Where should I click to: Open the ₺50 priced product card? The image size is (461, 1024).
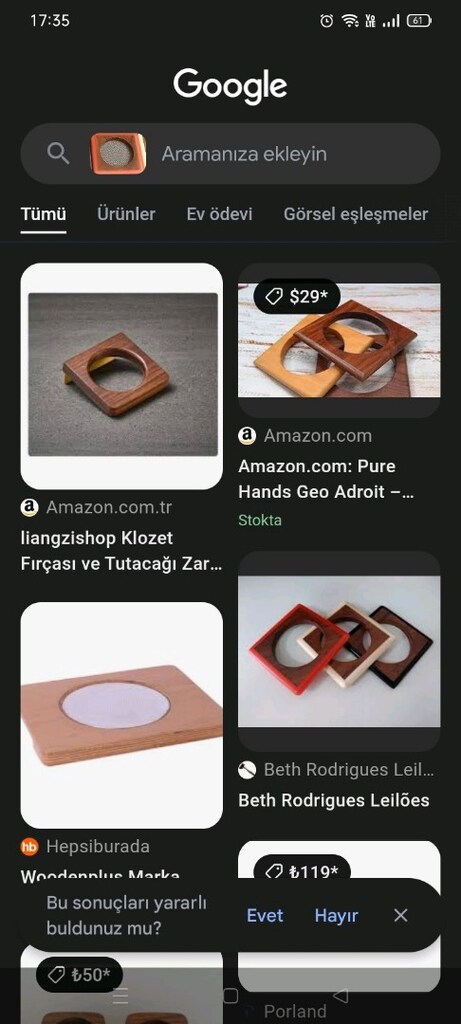tap(121, 983)
